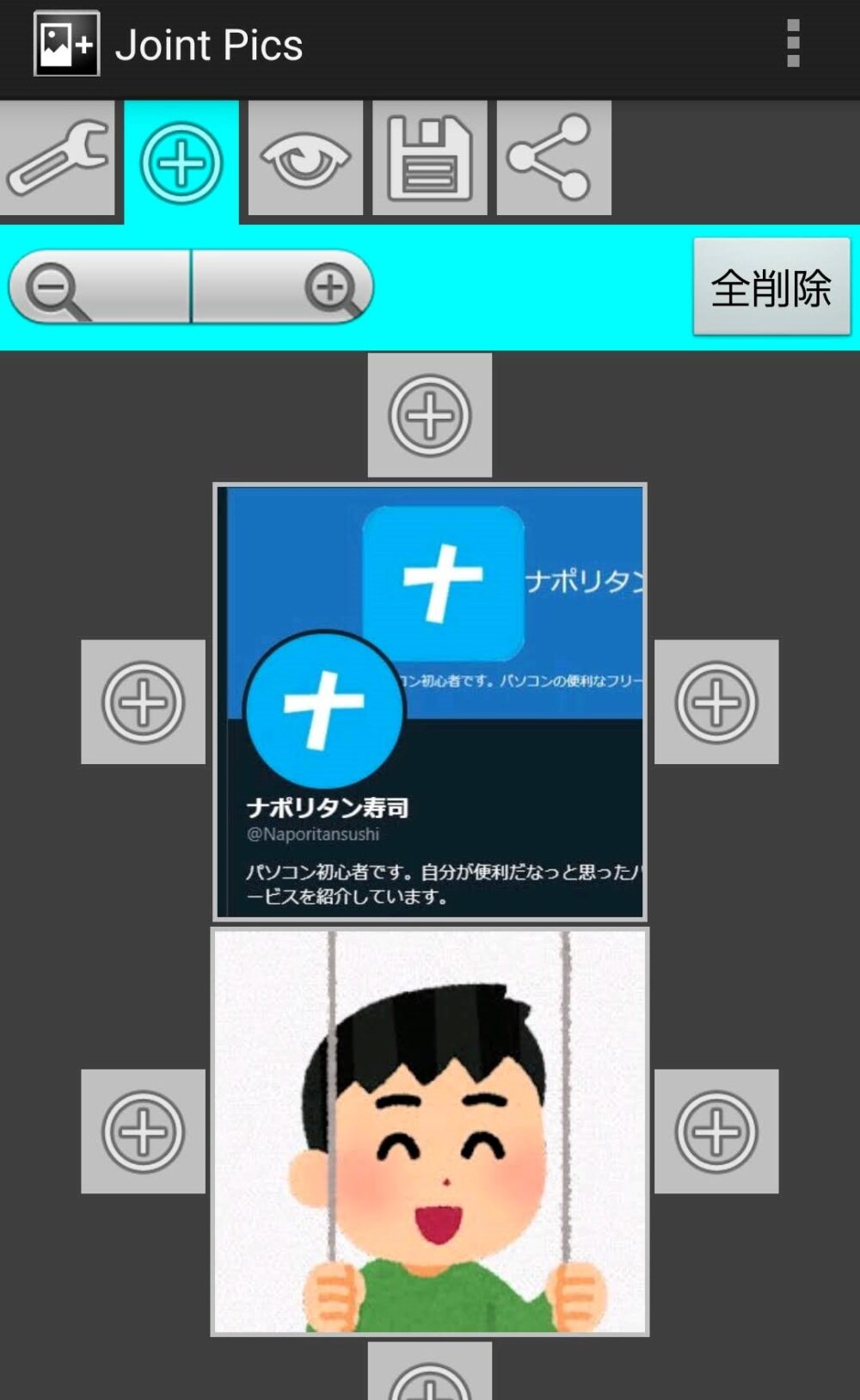
Task: Open the wrench settings tab
Action: pyautogui.click(x=57, y=157)
